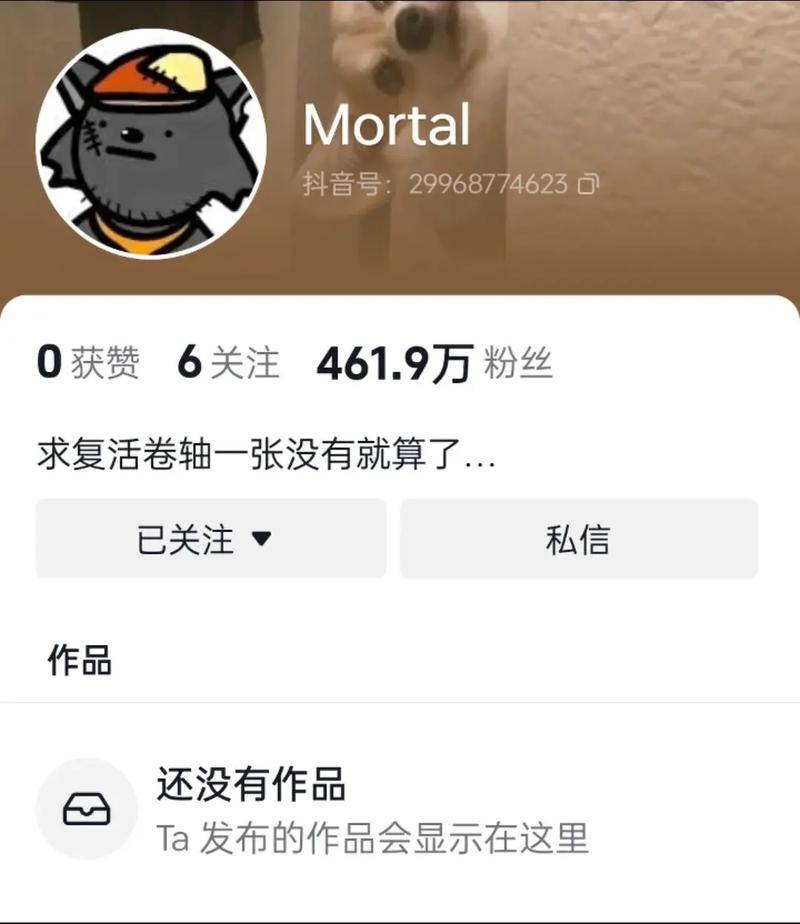Select the 作品 tab
The height and width of the screenshot is (924, 800).
[x=79, y=661]
